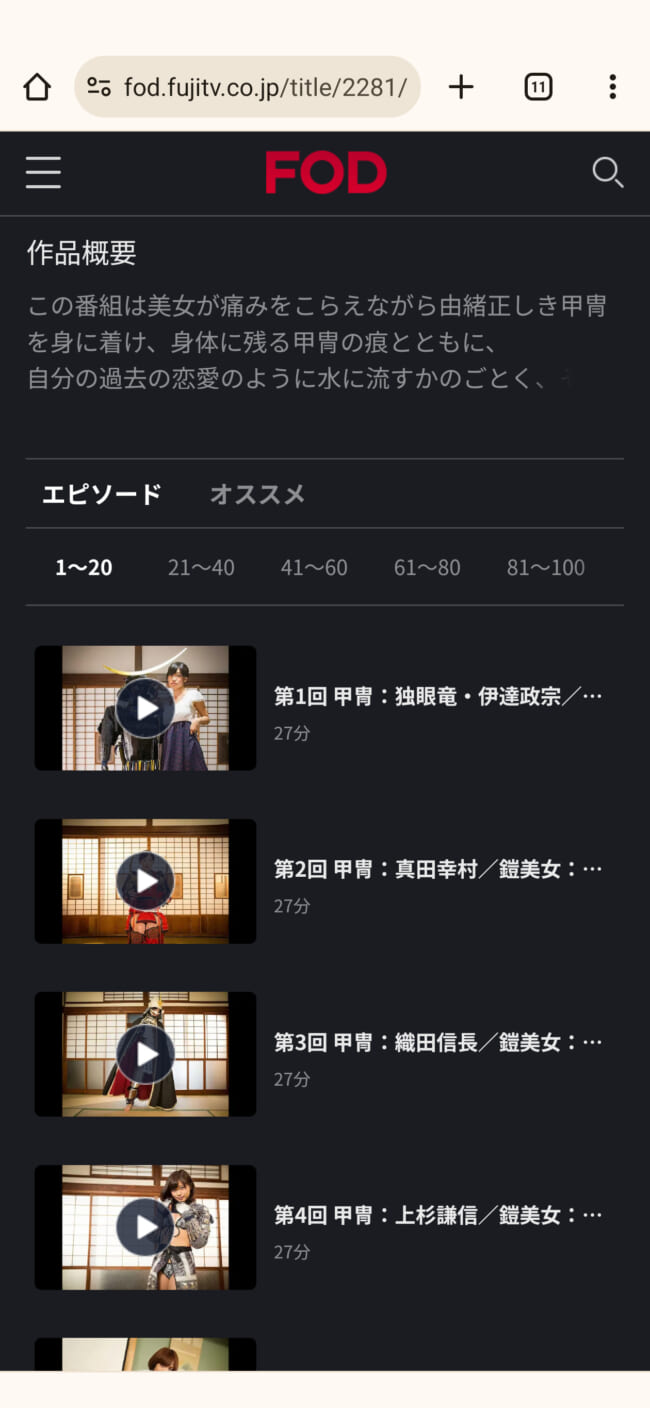View the 11 open tabs
Viewport: 650px width, 1408px height.
click(538, 87)
